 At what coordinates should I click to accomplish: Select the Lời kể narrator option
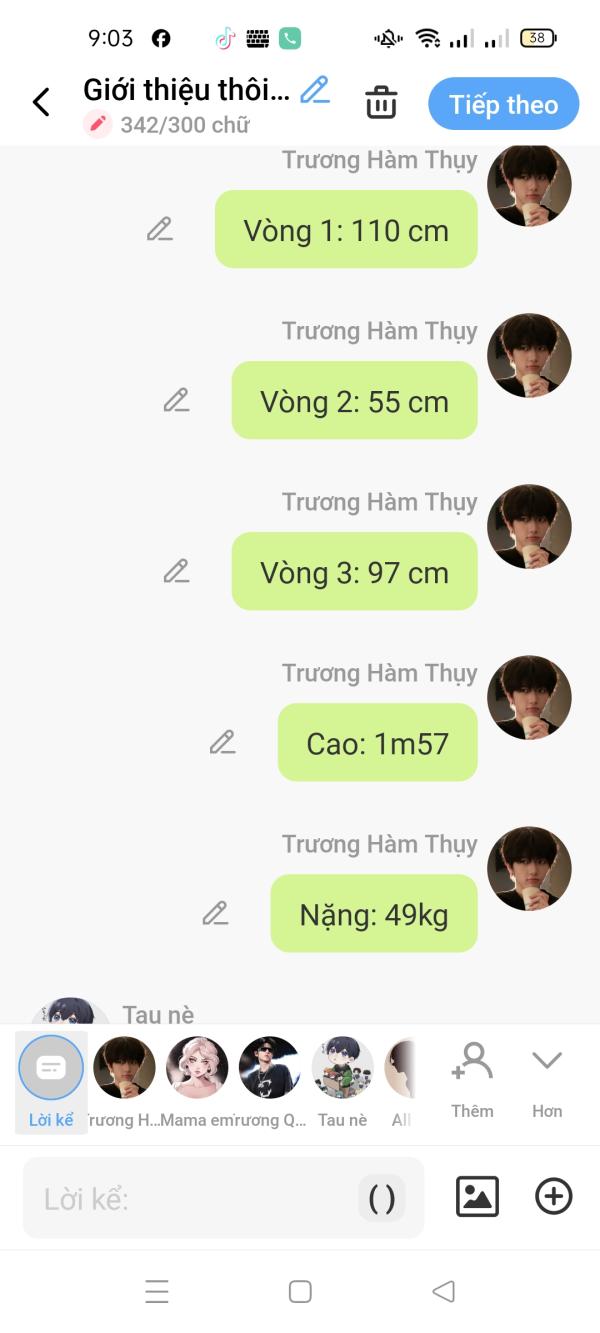point(51,1082)
